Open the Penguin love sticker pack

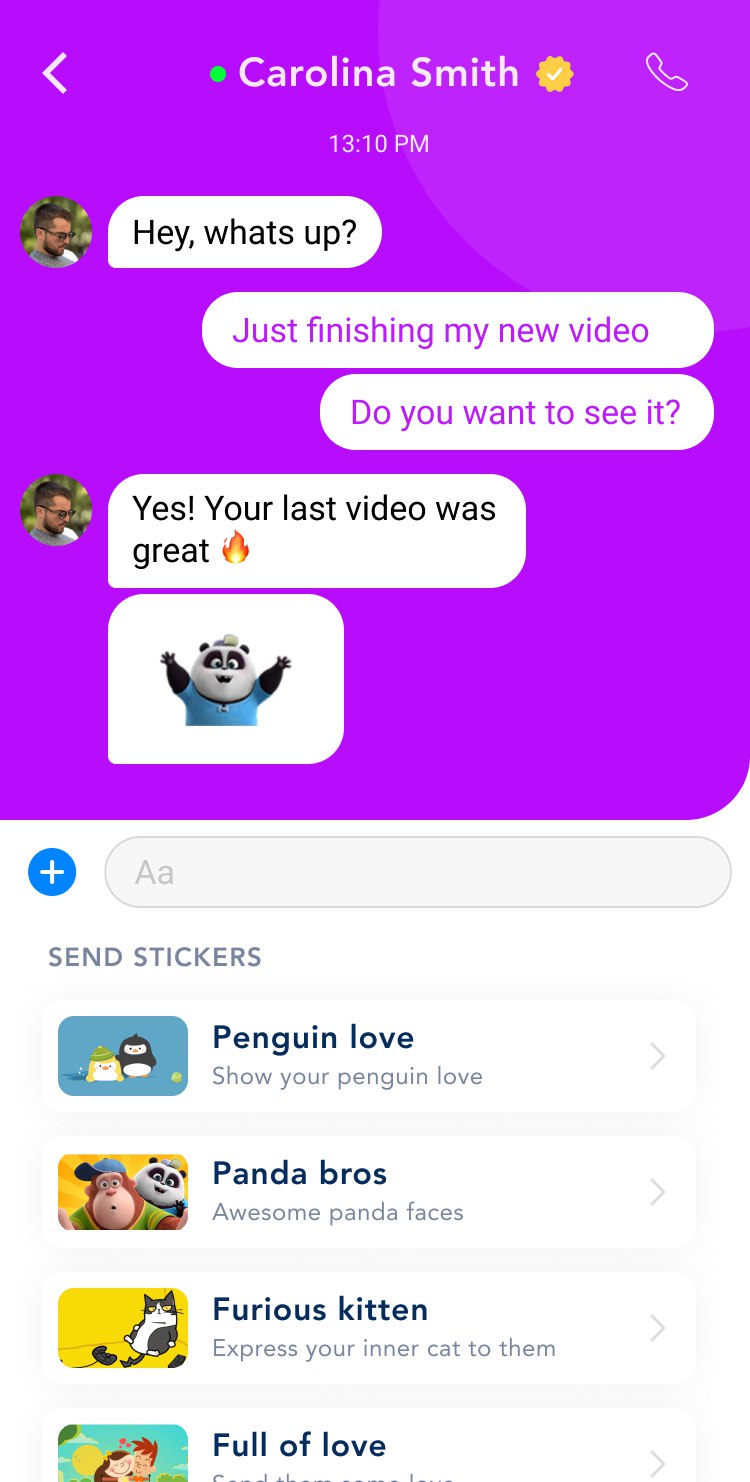click(x=368, y=1056)
